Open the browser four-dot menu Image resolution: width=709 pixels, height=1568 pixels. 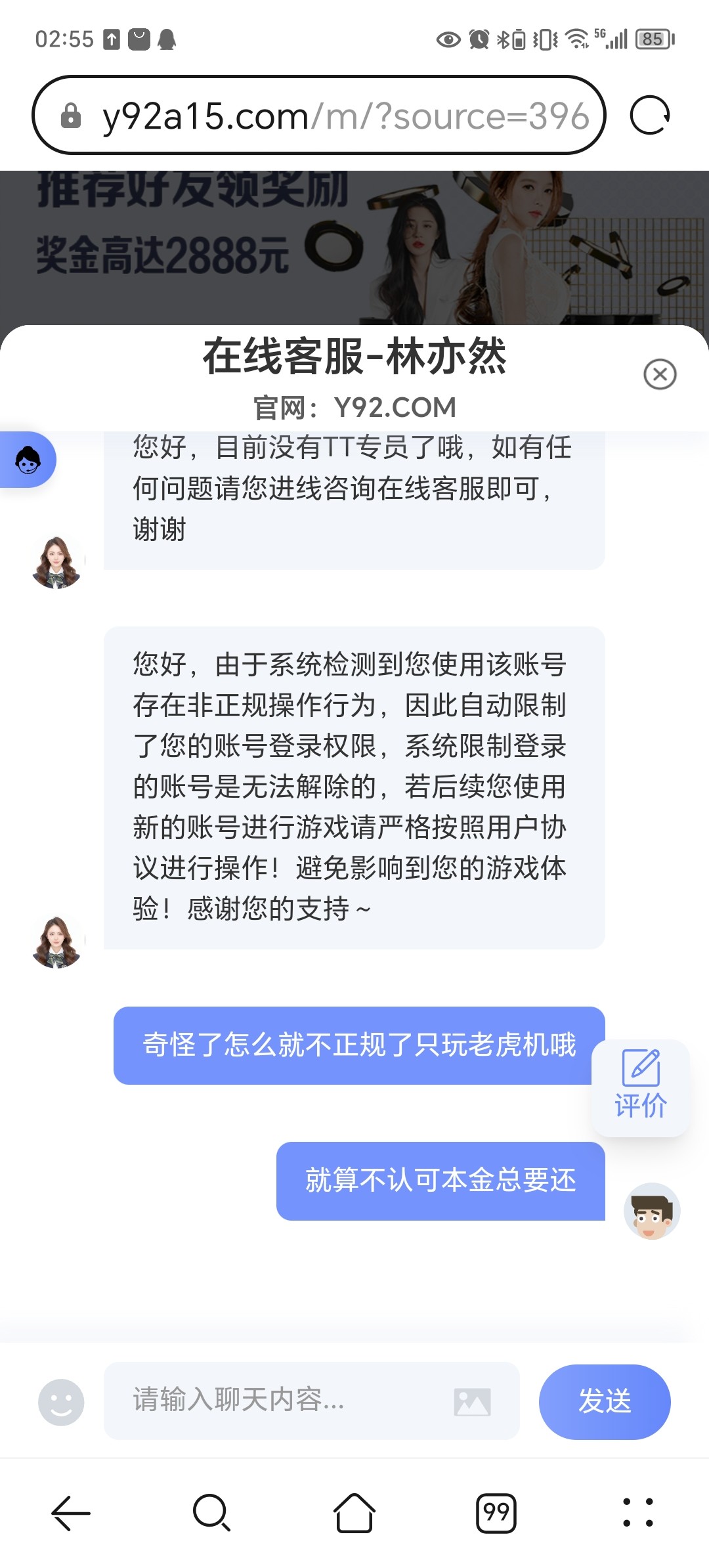(637, 1513)
